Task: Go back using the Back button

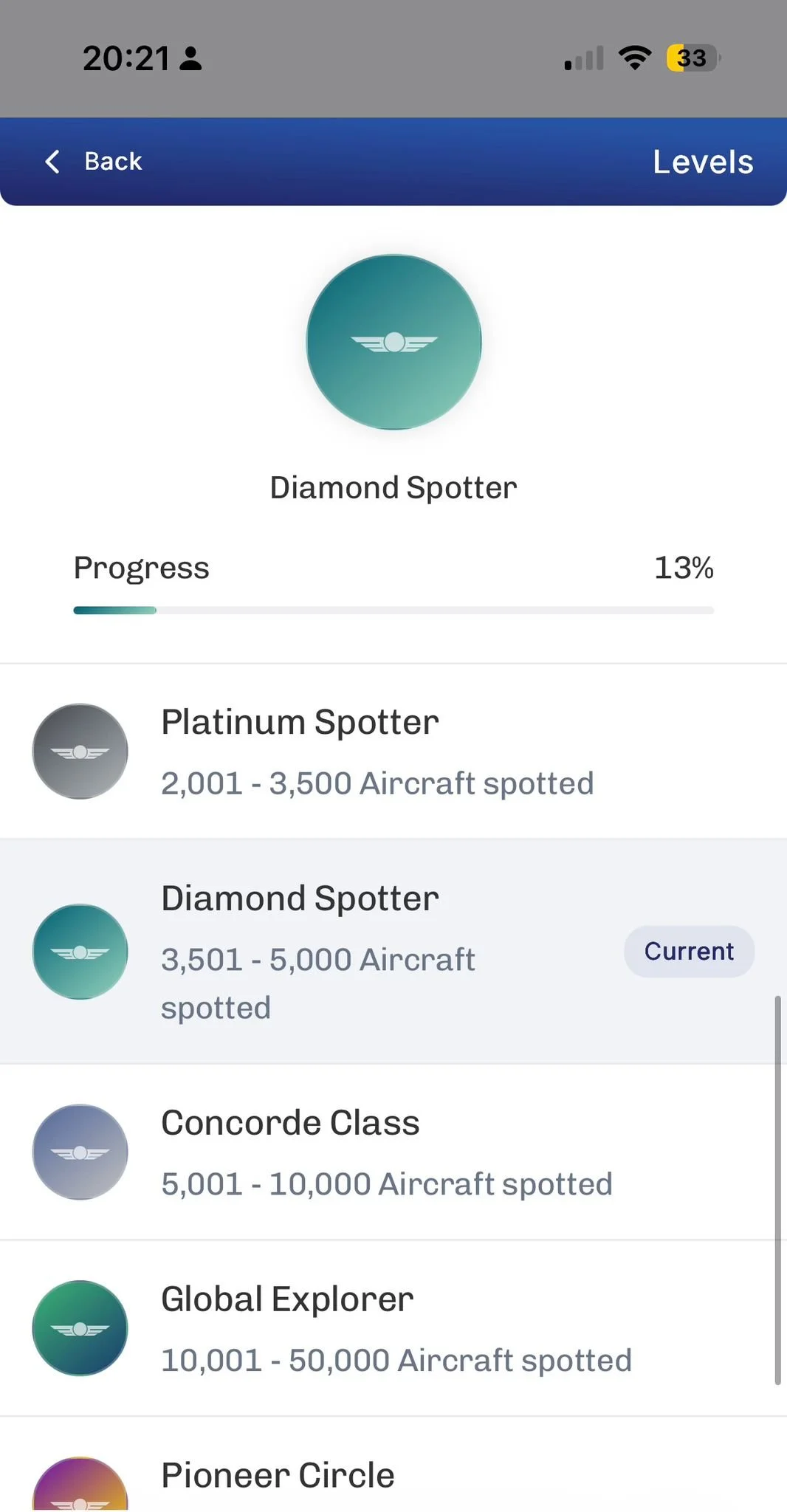Action: coord(94,161)
